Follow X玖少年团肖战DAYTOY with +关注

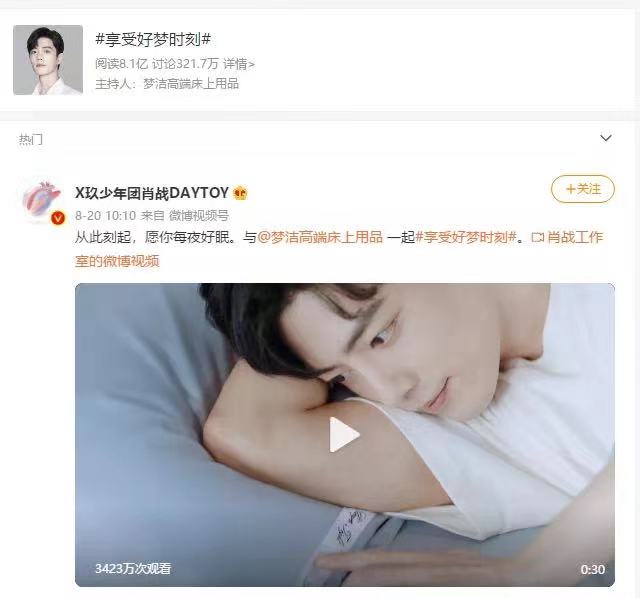tap(582, 188)
